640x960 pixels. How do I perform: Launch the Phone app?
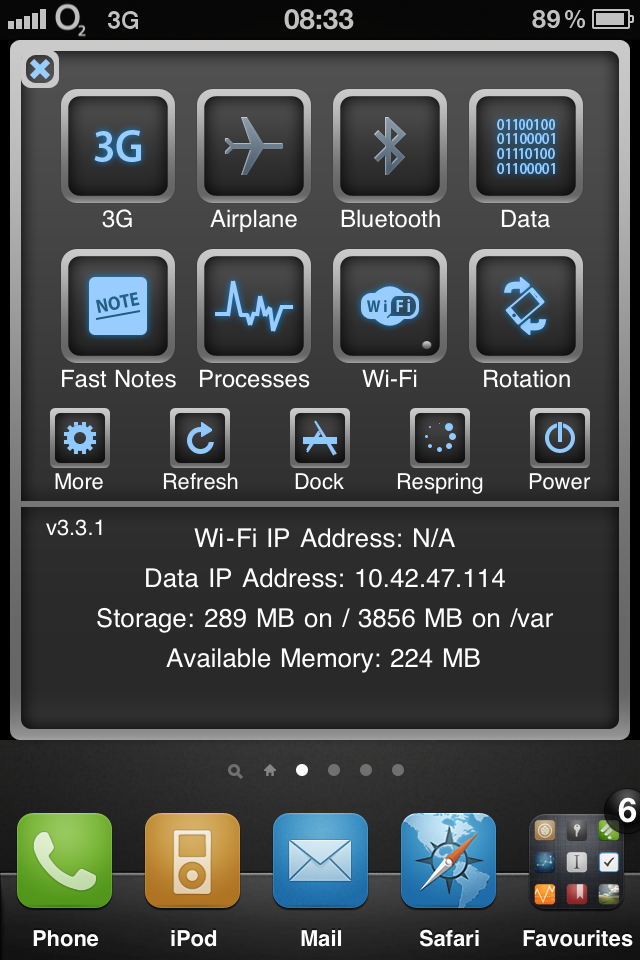pos(65,861)
